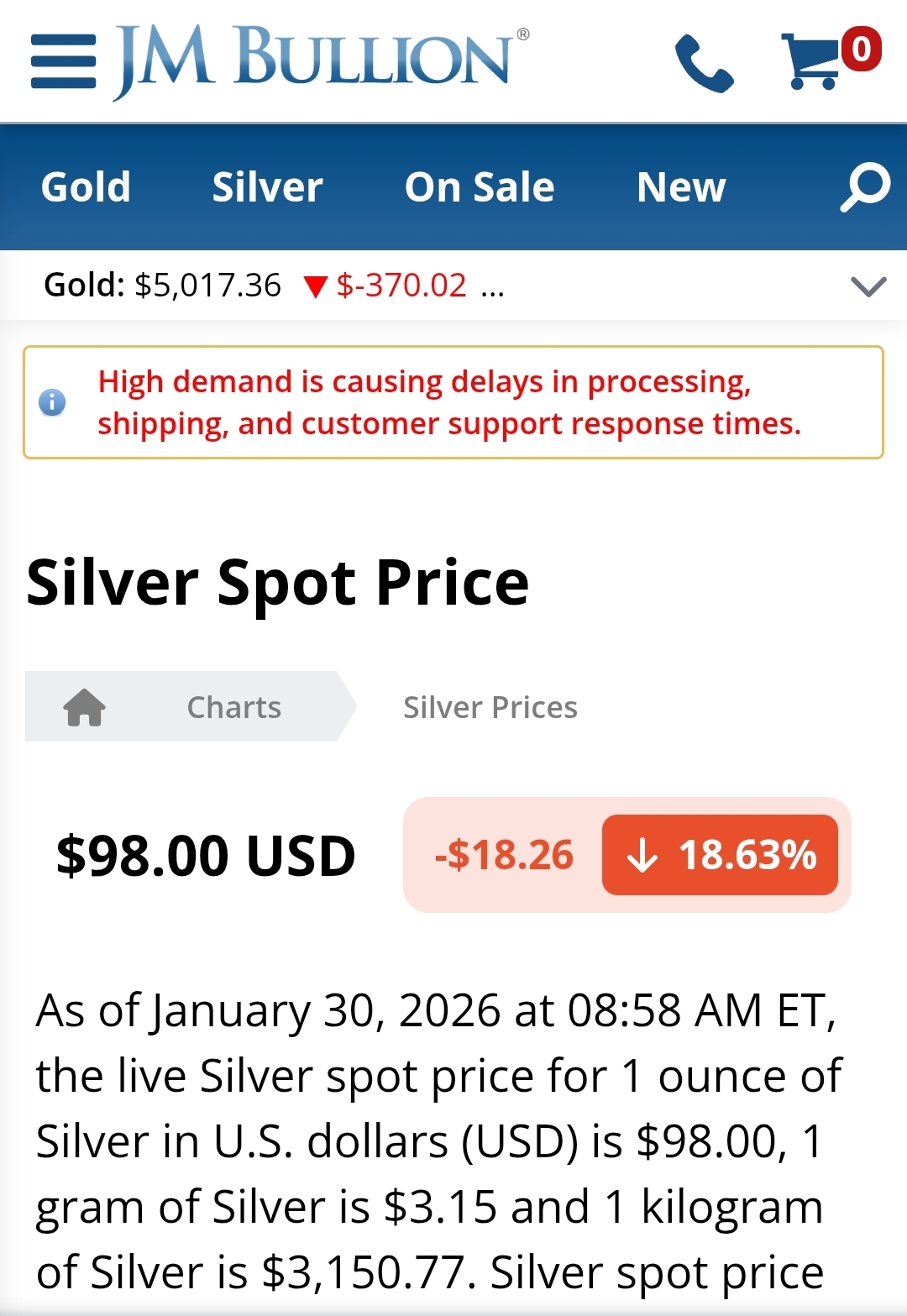The image size is (907, 1316).
Task: Call JM Bullion via phone icon
Action: (705, 63)
